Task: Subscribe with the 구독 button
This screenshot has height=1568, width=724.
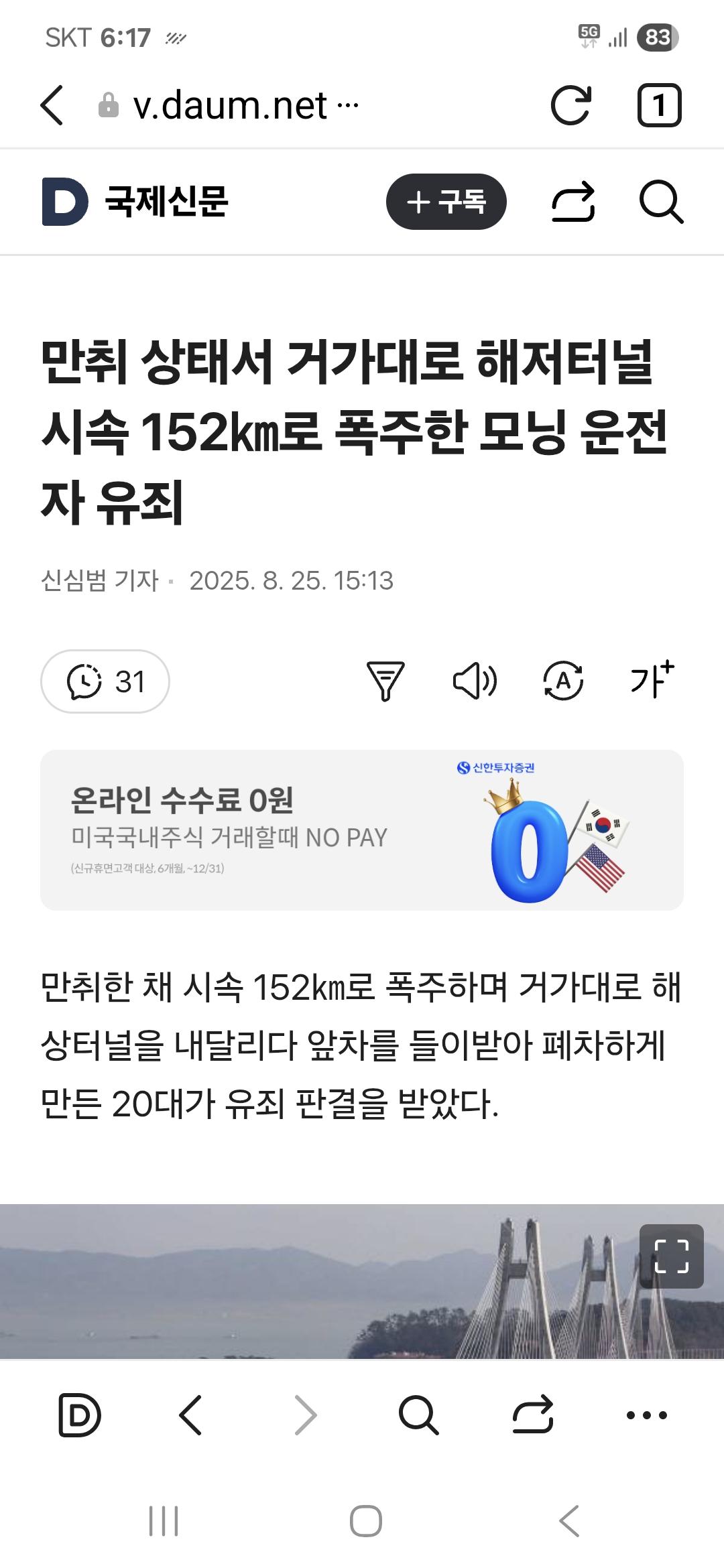Action: [446, 202]
